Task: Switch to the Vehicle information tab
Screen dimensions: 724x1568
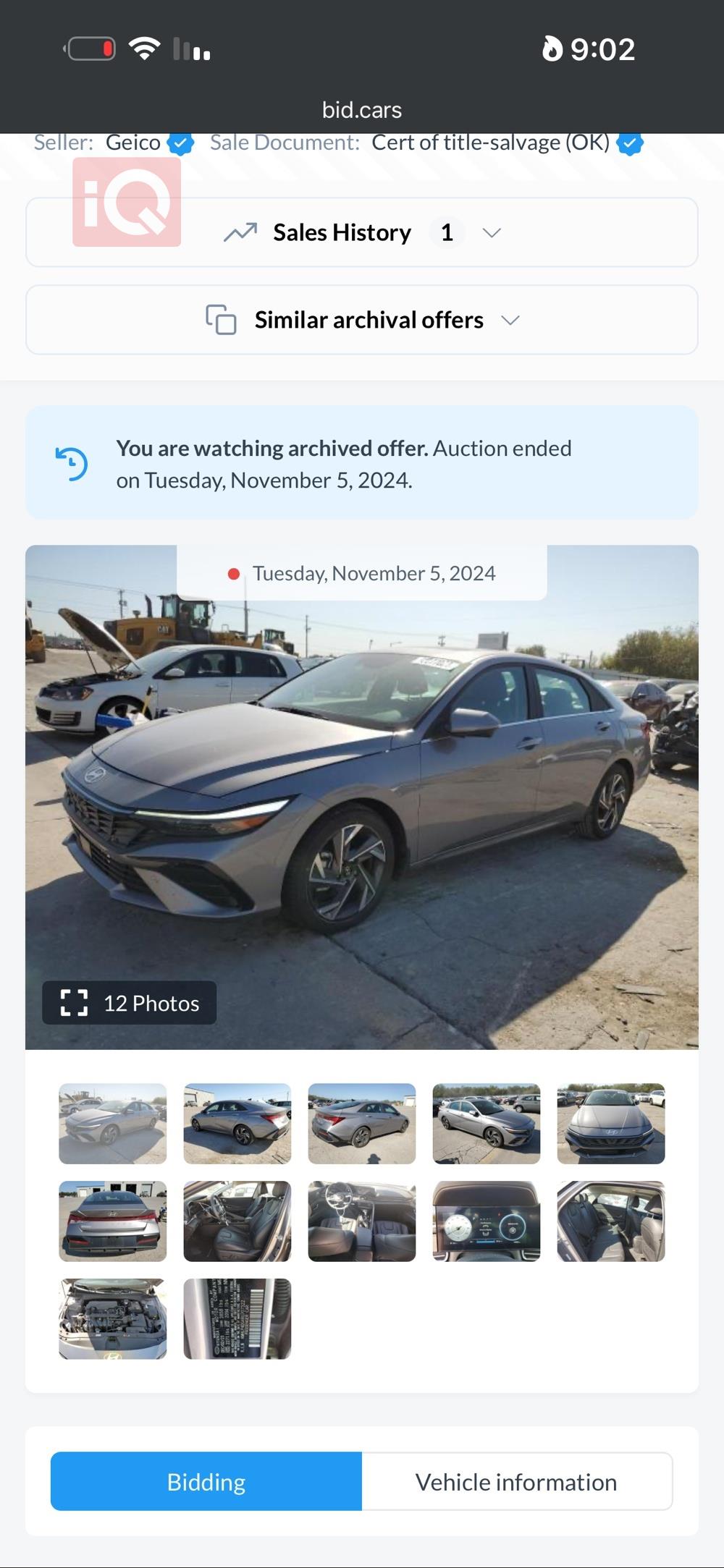Action: click(x=516, y=1481)
